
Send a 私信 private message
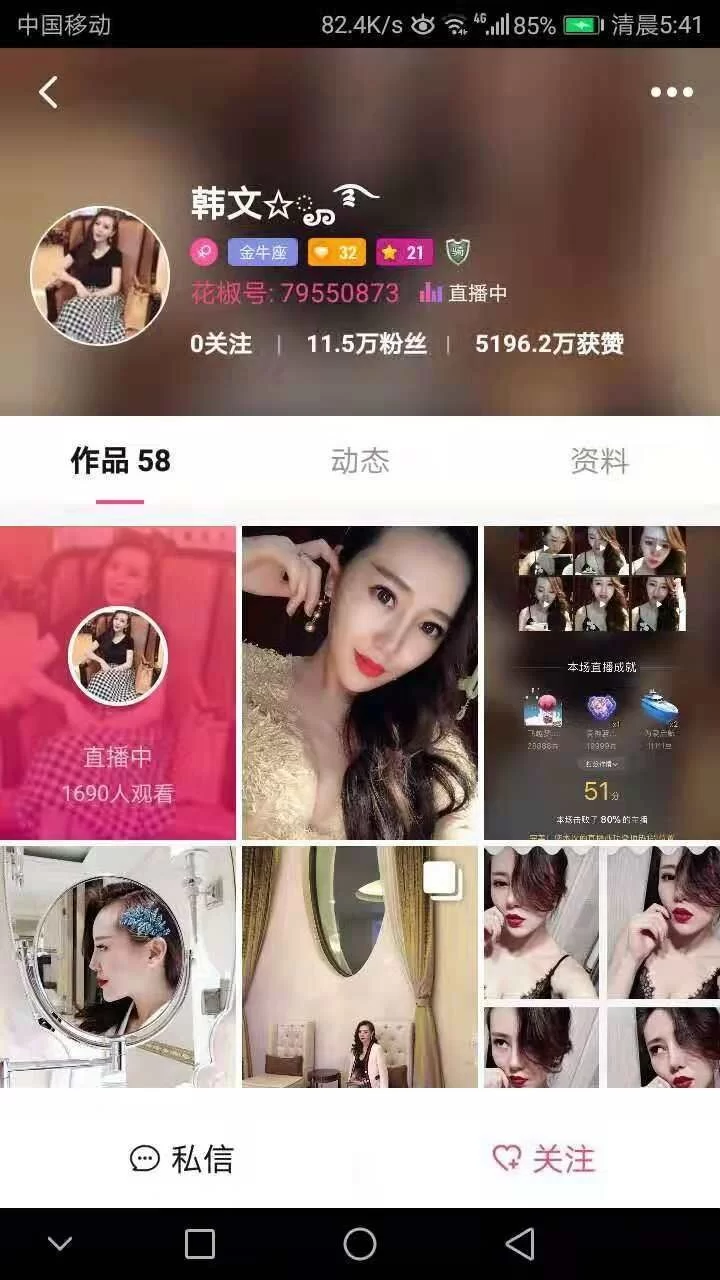[181, 1158]
